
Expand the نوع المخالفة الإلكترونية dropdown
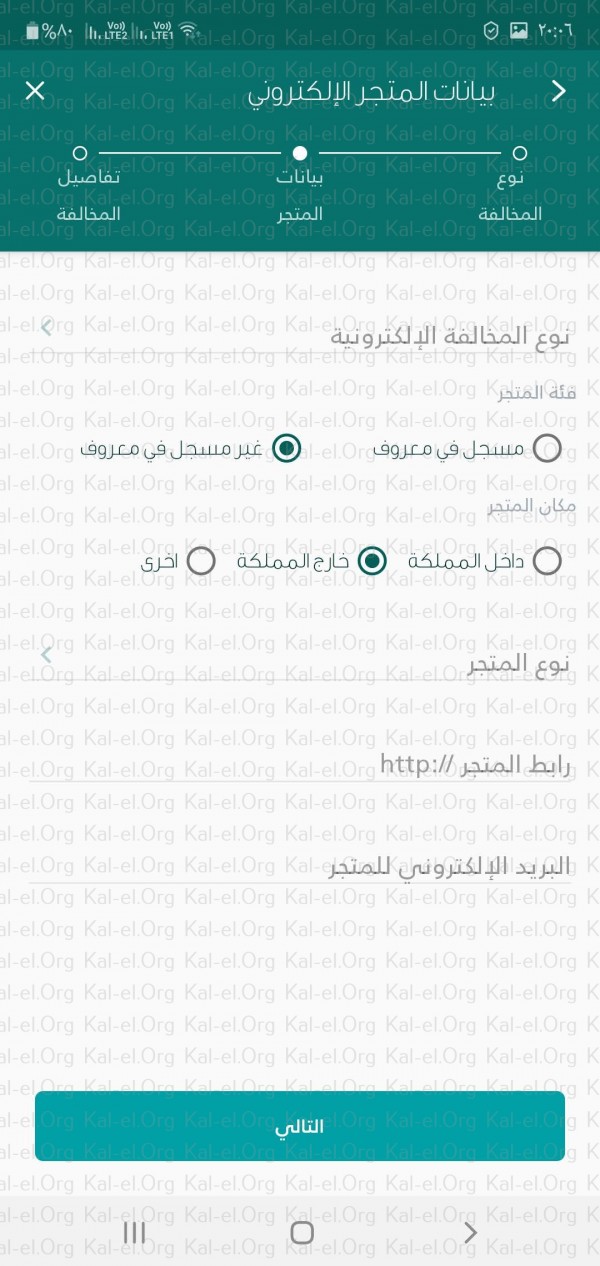click(300, 335)
